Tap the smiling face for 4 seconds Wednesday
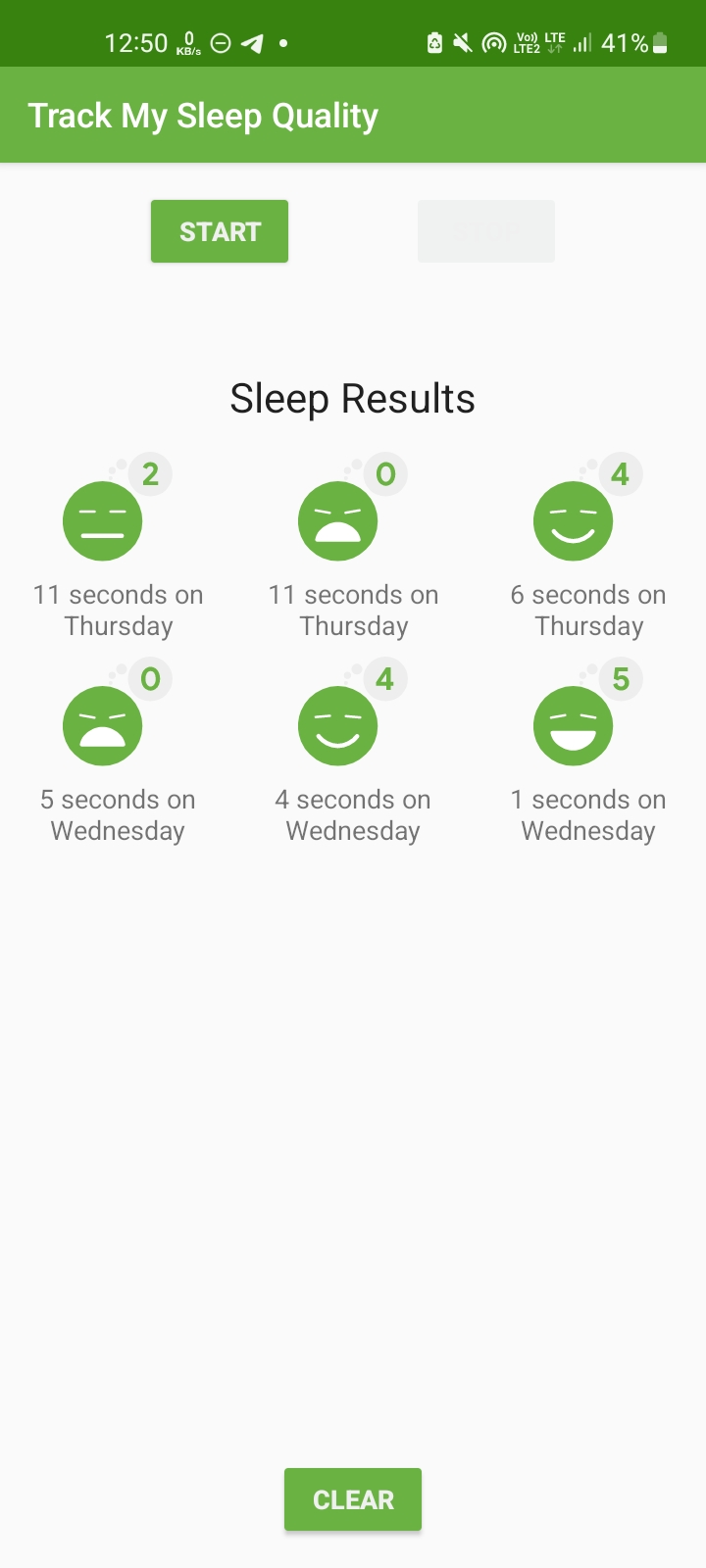Viewport: 706px width, 1568px height. (x=337, y=725)
